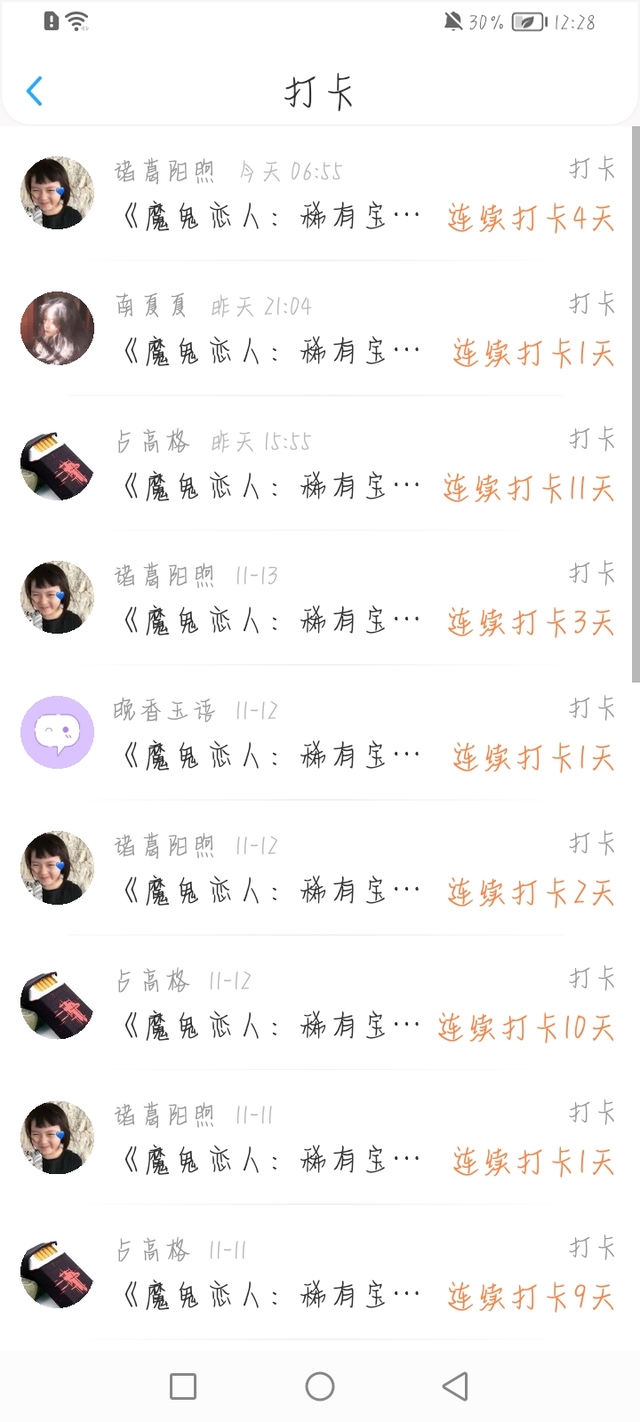The height and width of the screenshot is (1422, 640).
Task: Open 诸葛阳煦's 11-11 check-in entry
Action: (320, 1139)
